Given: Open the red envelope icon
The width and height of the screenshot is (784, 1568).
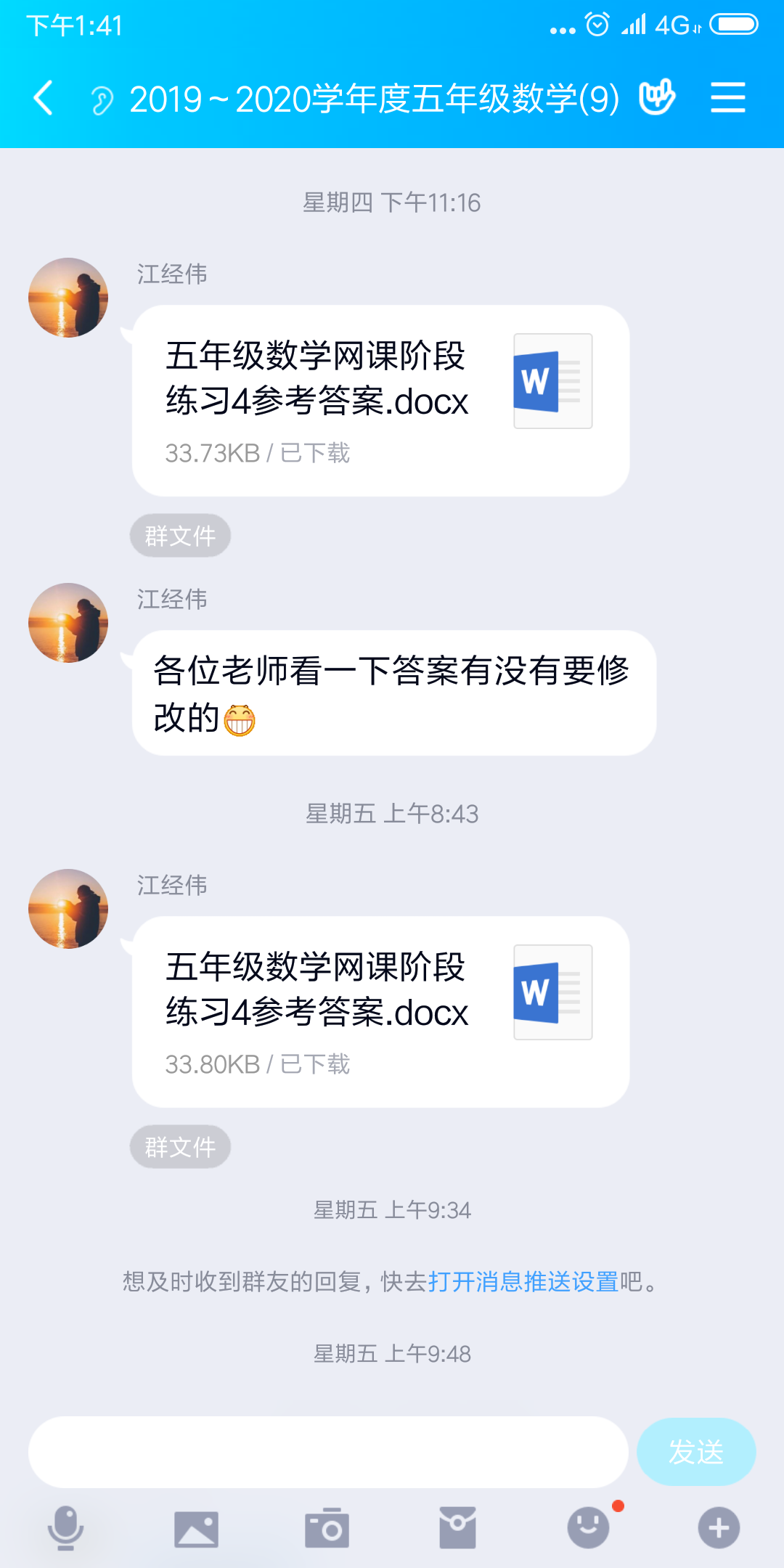Looking at the screenshot, I should (x=457, y=1527).
